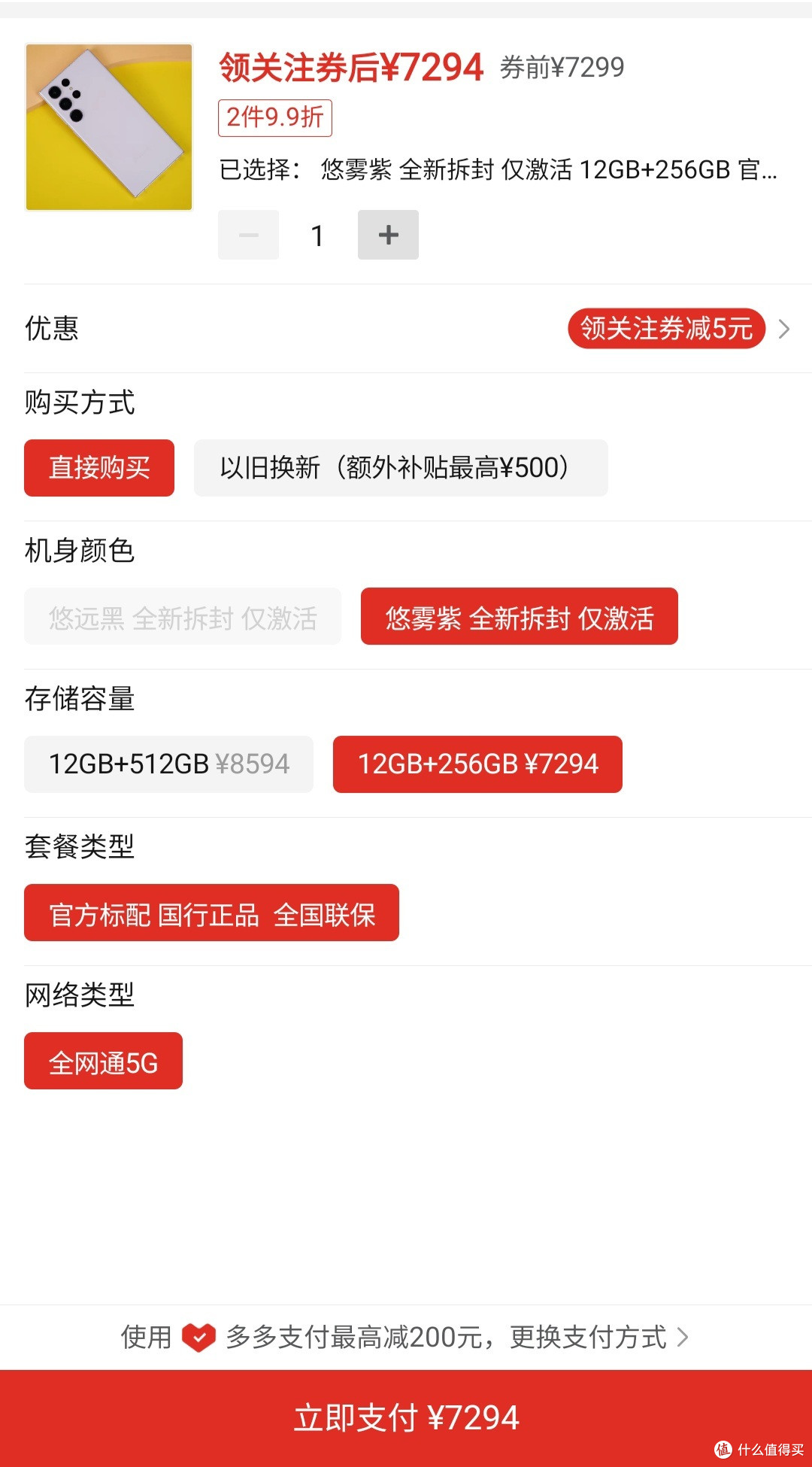Viewport: 812px width, 1467px height.
Task: Open product title 领关注券后¥7294 link
Action: pyautogui.click(x=349, y=66)
